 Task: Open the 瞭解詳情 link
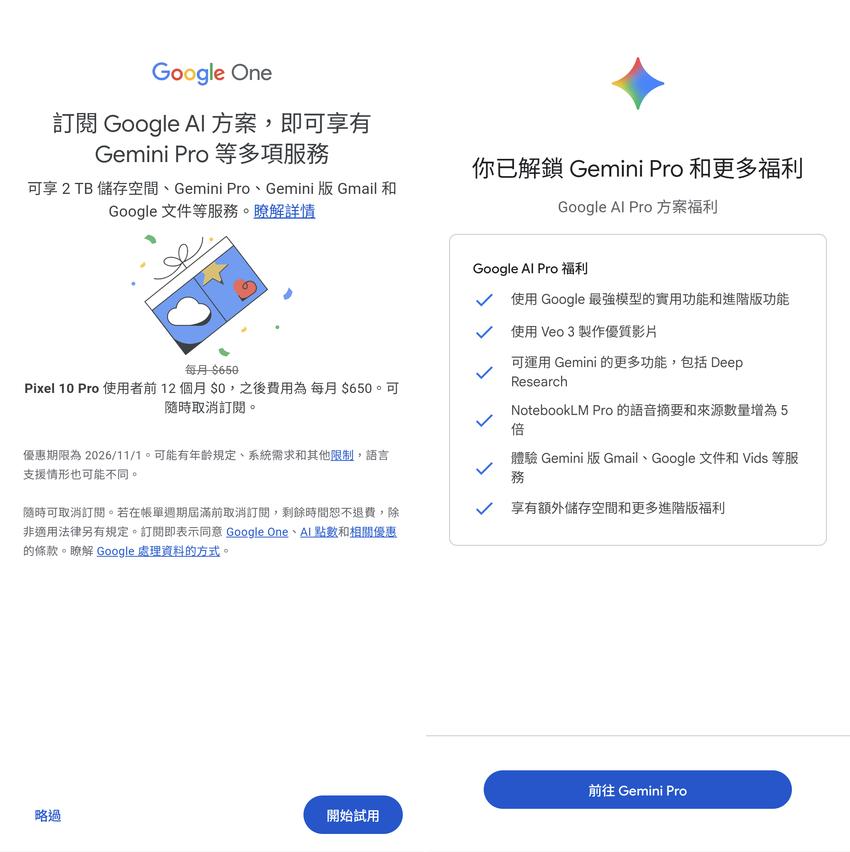click(284, 211)
